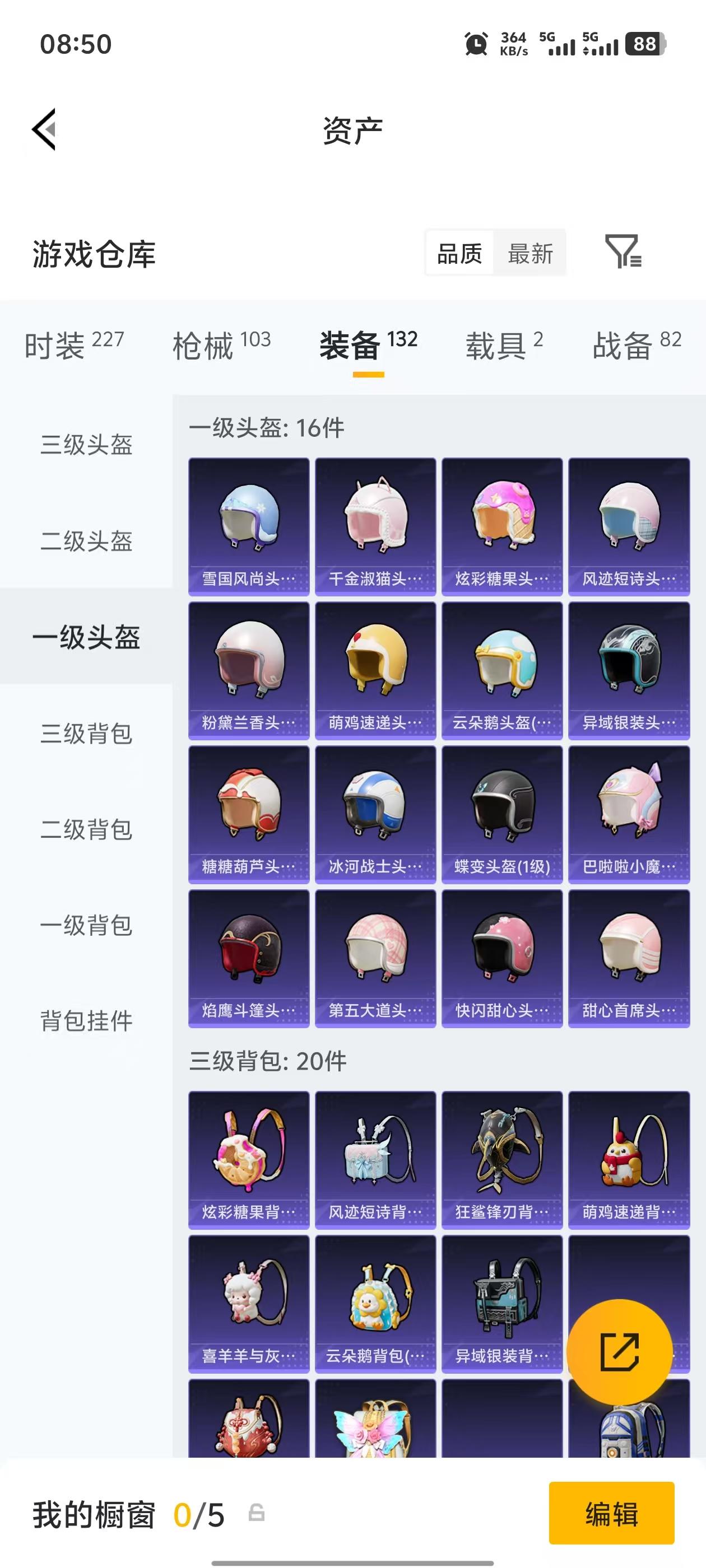This screenshot has height=1568, width=706.
Task: Open the 雪国风尚 helmet item
Action: (x=249, y=526)
